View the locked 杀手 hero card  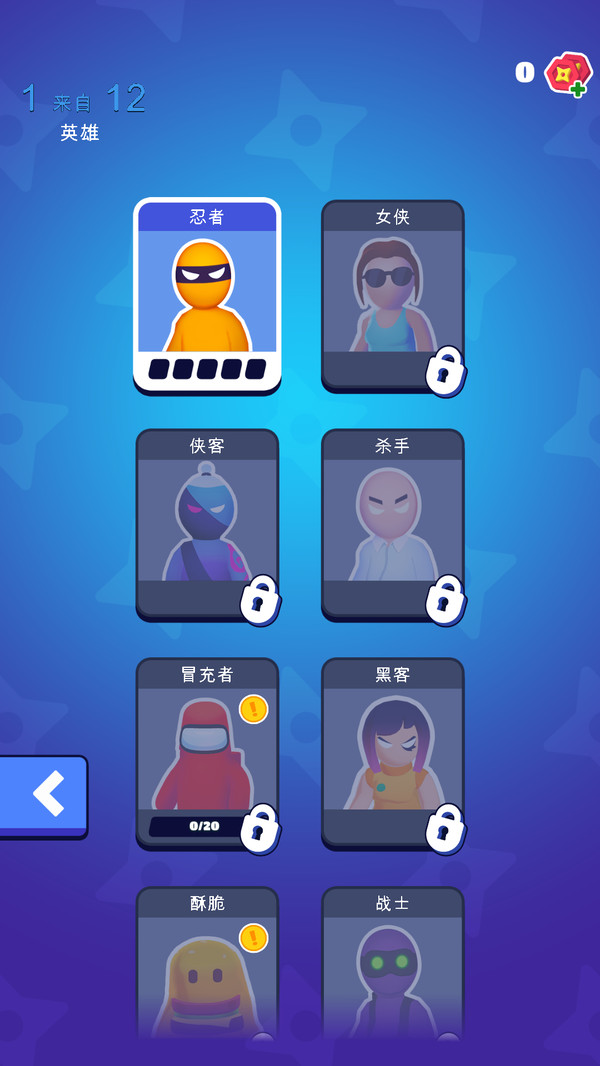click(392, 522)
